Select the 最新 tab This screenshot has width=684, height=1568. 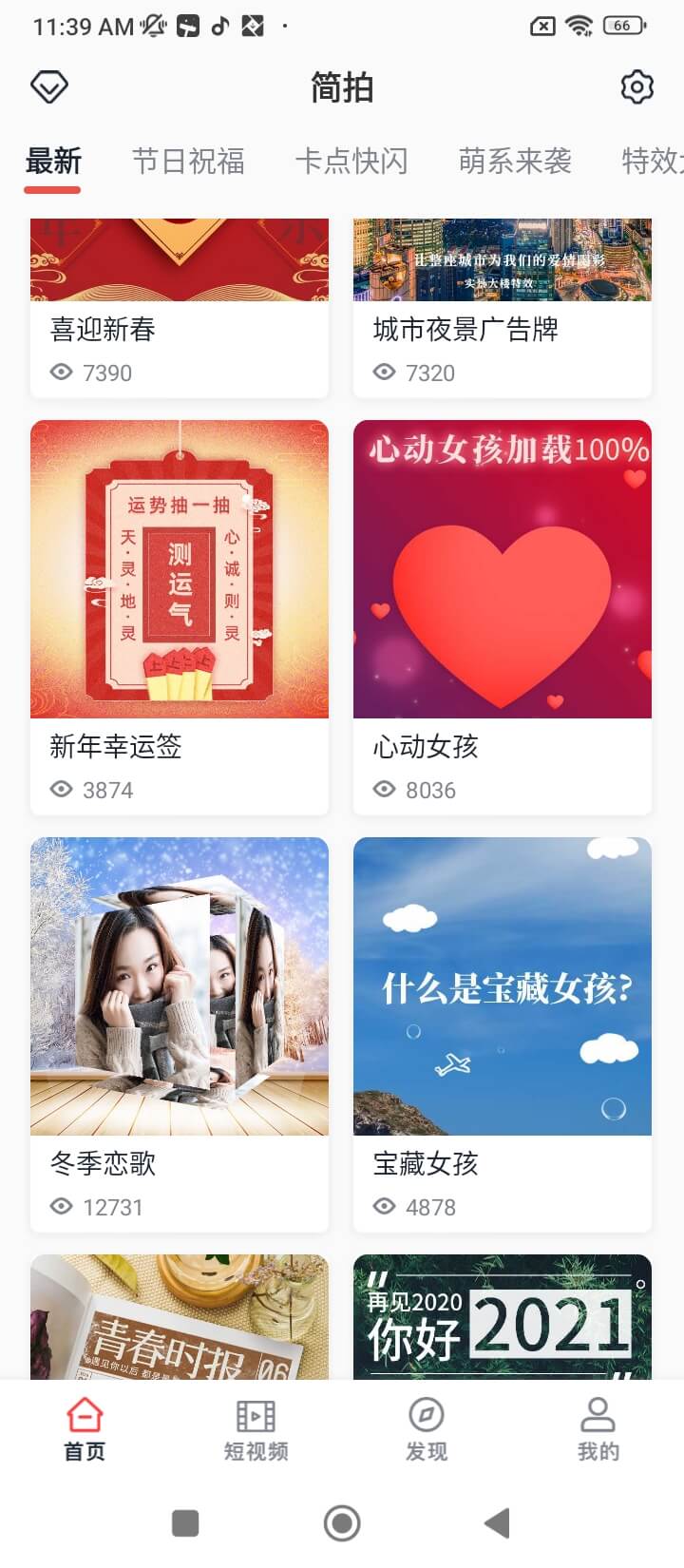tap(53, 162)
